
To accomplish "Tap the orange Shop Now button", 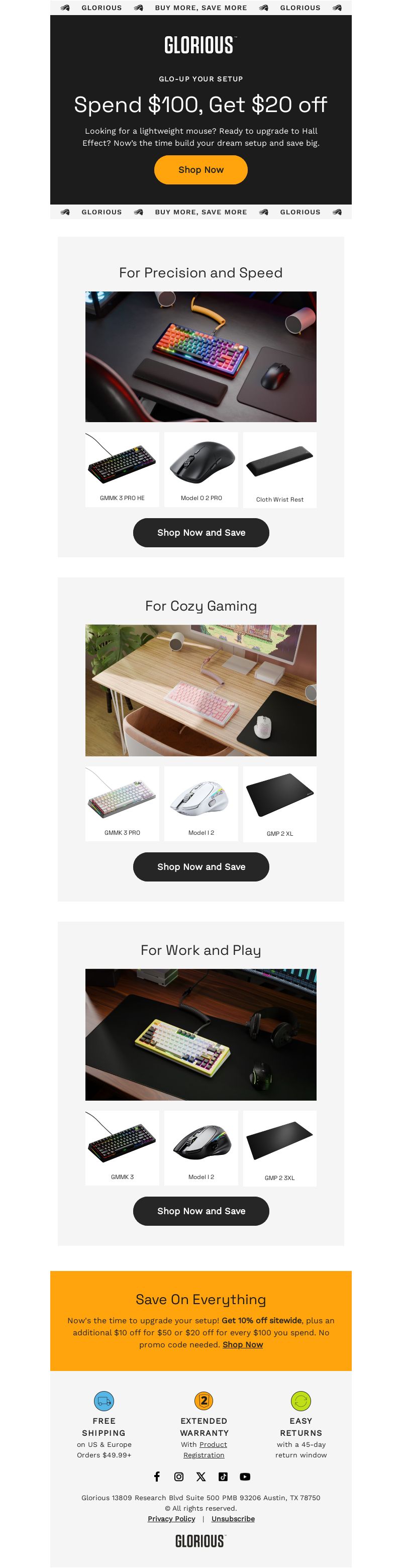I will [x=200, y=170].
